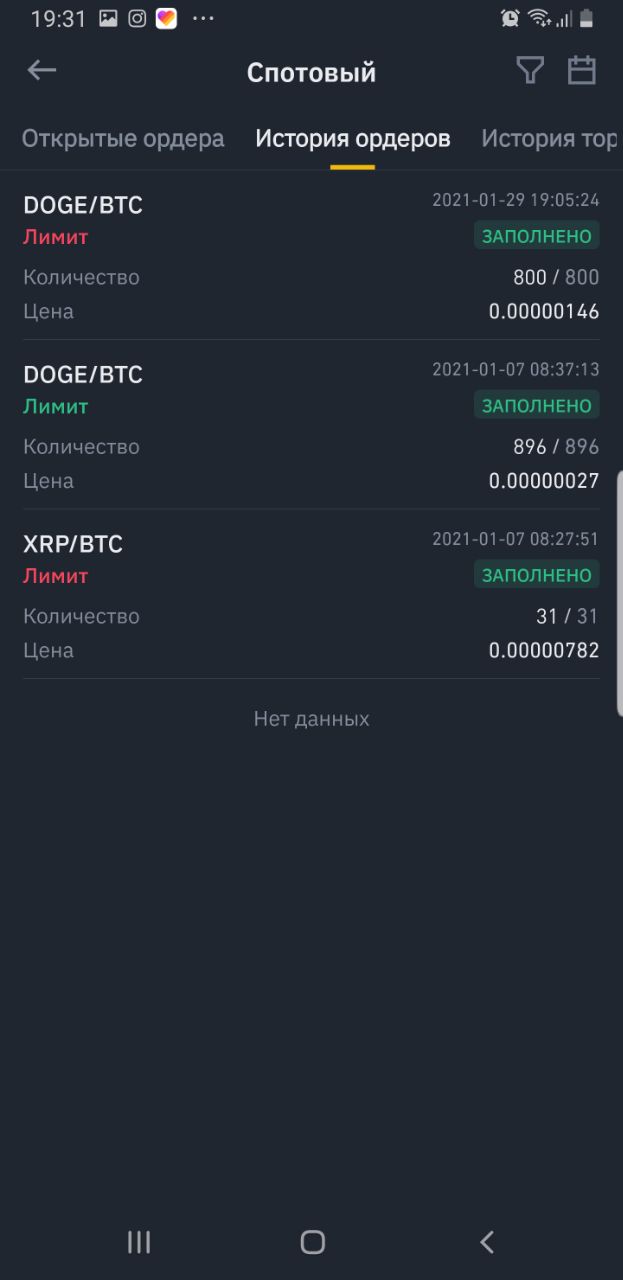Viewport: 623px width, 1280px height.
Task: Open the XRP/BTC limit order details
Action: point(311,595)
